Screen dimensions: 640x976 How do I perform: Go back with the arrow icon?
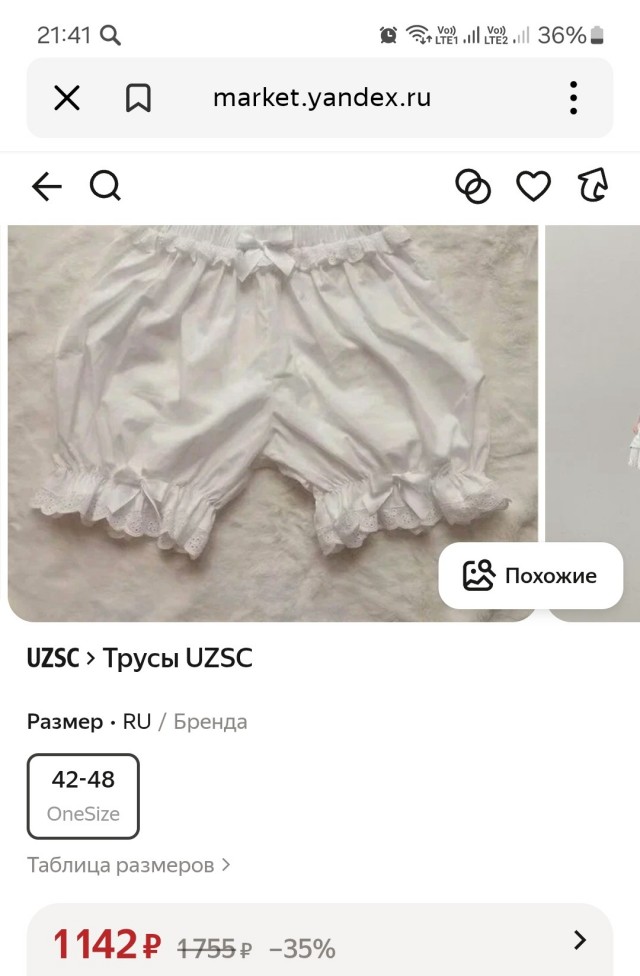[x=46, y=186]
